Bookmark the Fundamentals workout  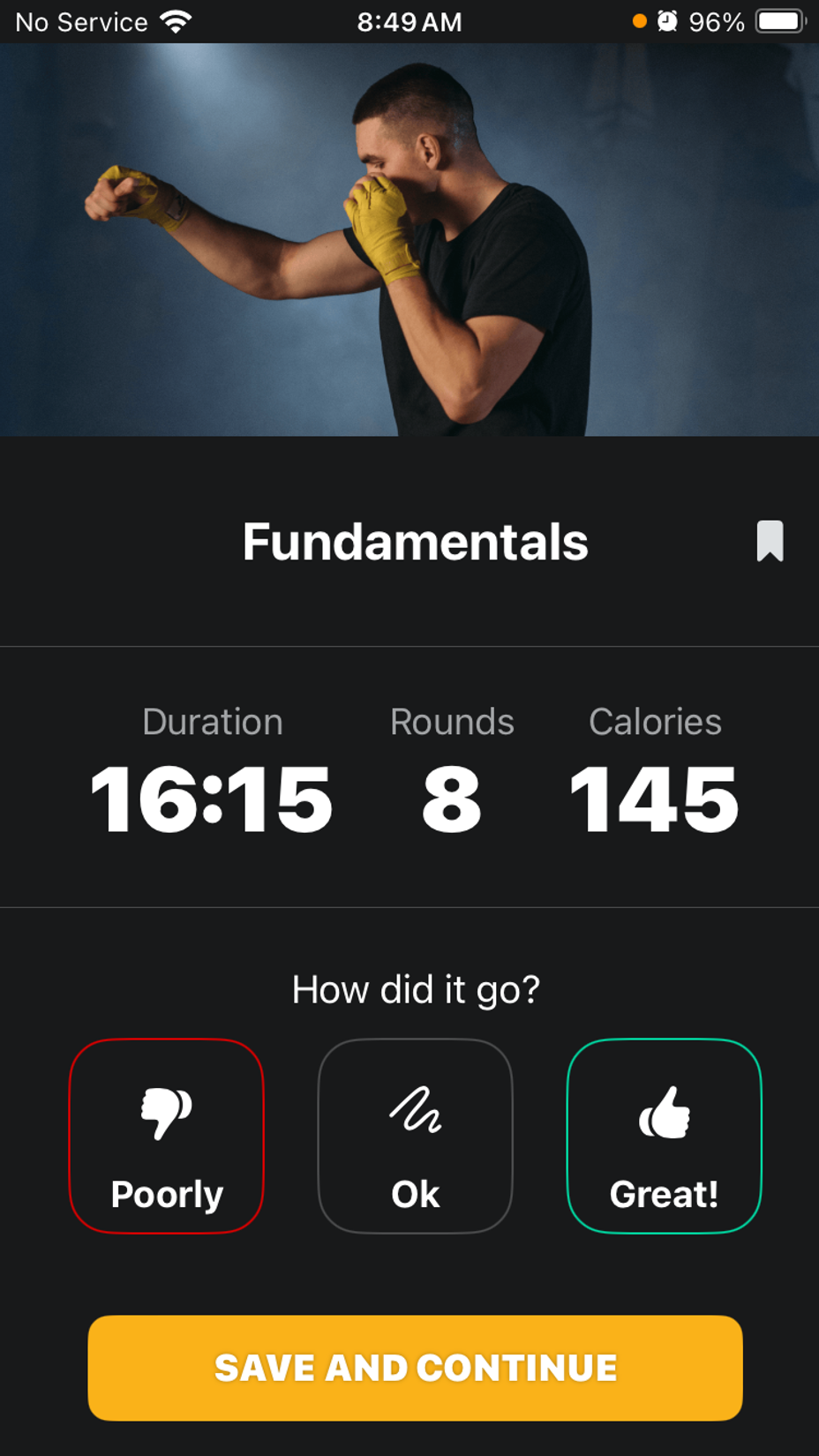[770, 541]
